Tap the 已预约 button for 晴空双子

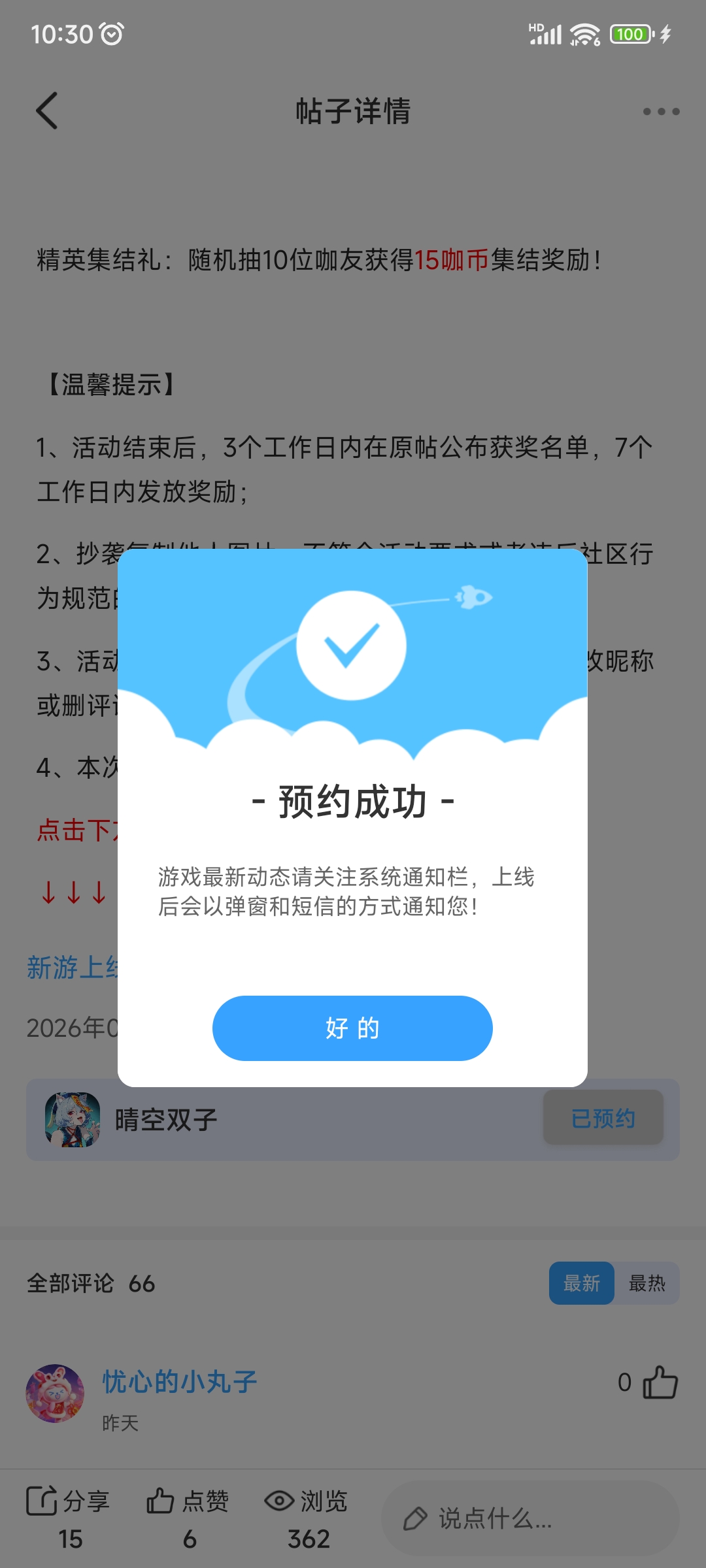pyautogui.click(x=603, y=1118)
